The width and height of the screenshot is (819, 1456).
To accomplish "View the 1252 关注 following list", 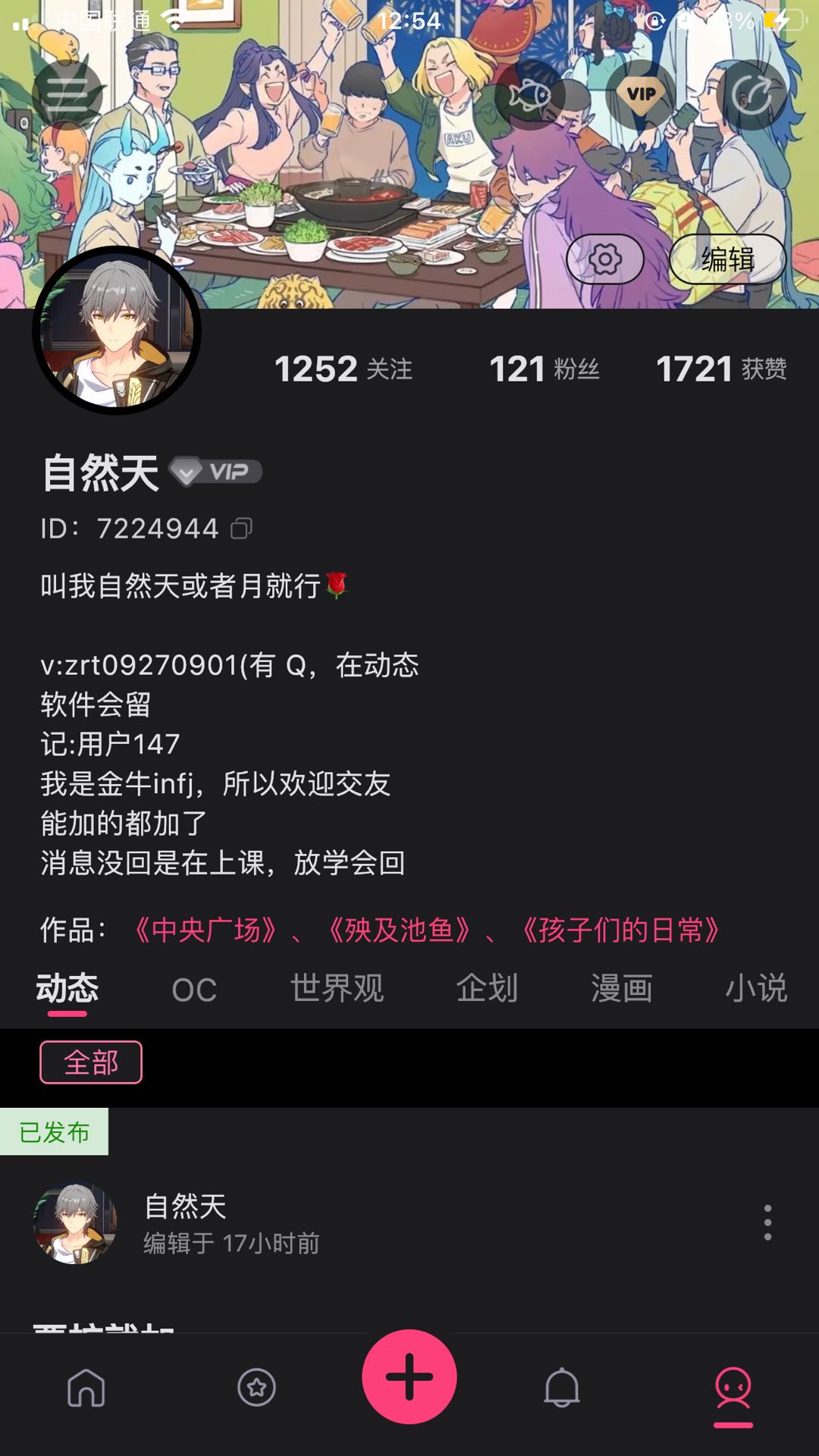I will click(x=343, y=369).
